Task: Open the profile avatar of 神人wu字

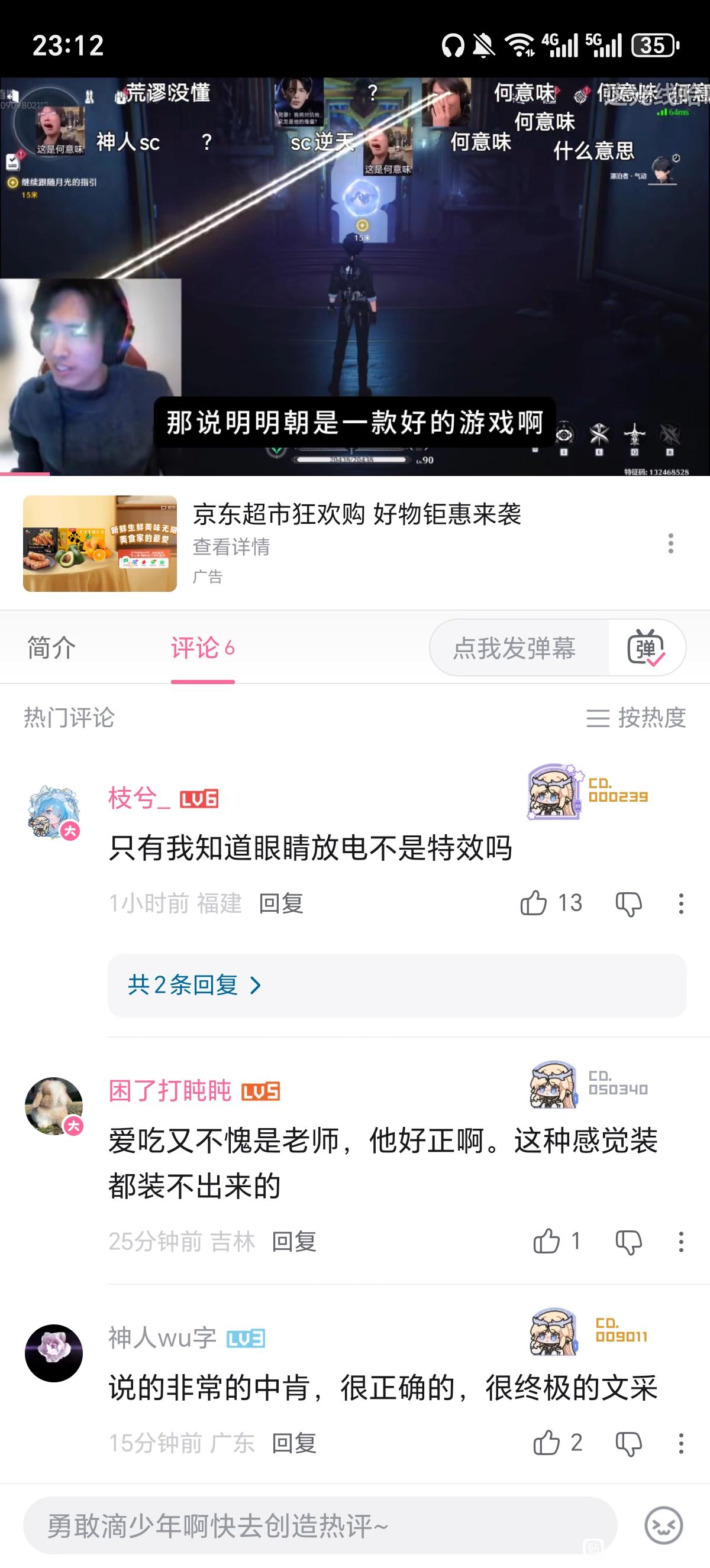Action: [54, 1353]
